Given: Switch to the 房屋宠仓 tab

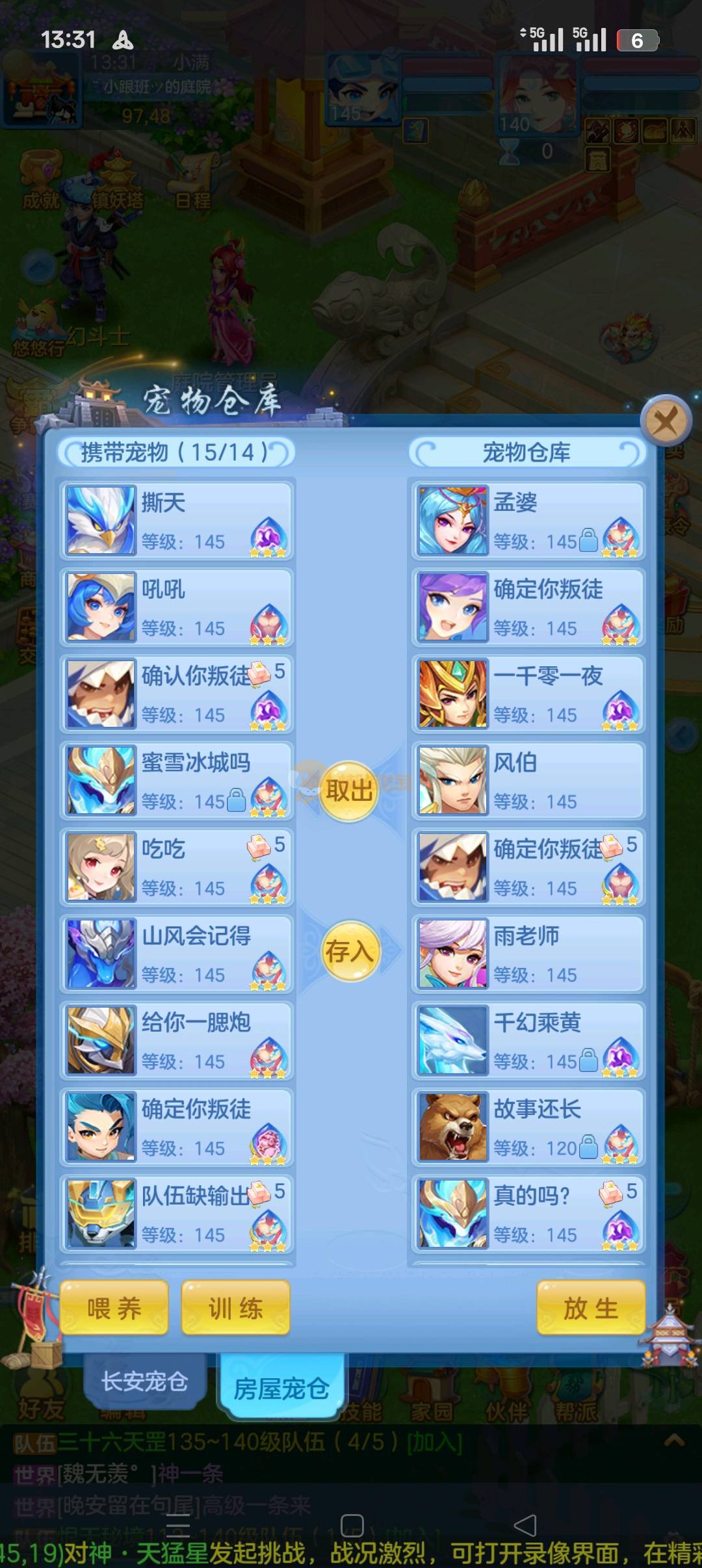Looking at the screenshot, I should tap(281, 1388).
